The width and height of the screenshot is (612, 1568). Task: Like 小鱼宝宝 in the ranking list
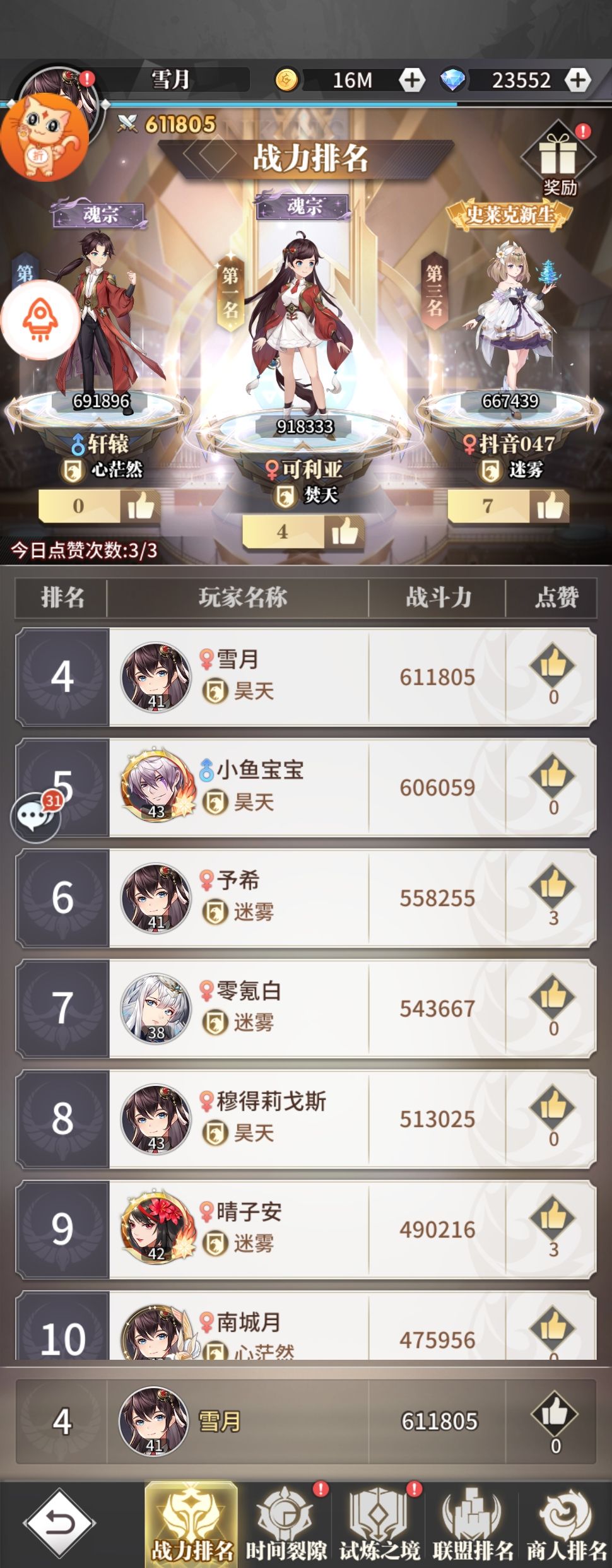(x=553, y=777)
